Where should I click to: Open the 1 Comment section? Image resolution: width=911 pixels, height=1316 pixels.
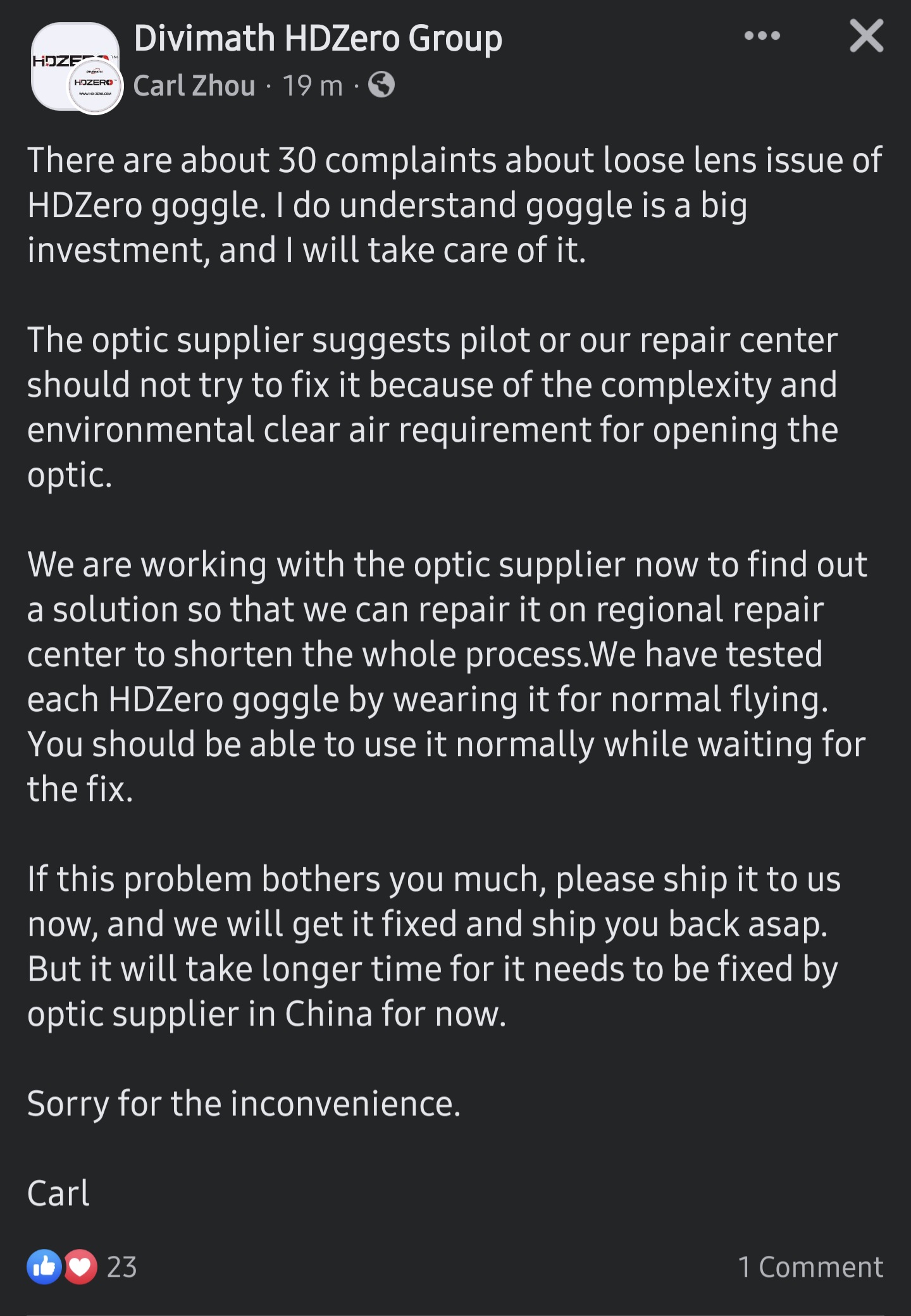pos(810,1267)
